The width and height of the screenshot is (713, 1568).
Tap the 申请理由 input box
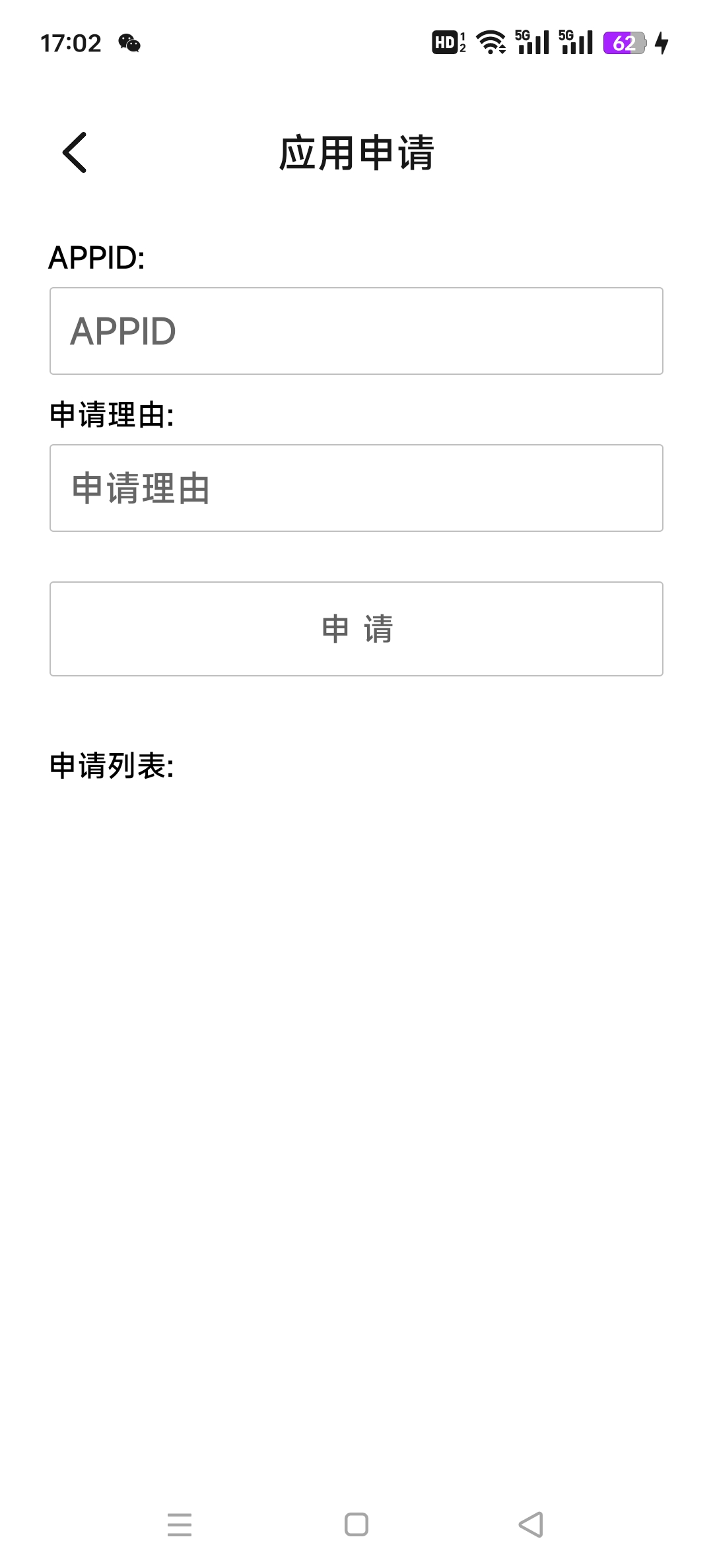tap(356, 488)
